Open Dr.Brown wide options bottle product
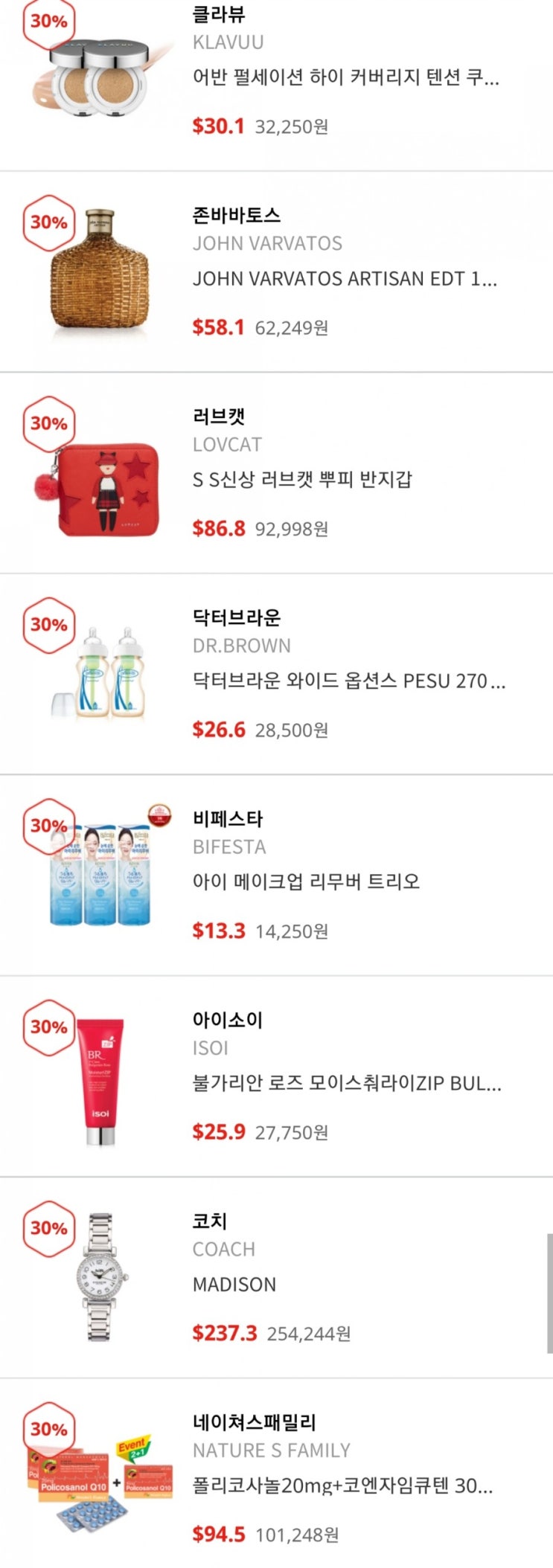Viewport: 553px width, 1568px height. 348,681
